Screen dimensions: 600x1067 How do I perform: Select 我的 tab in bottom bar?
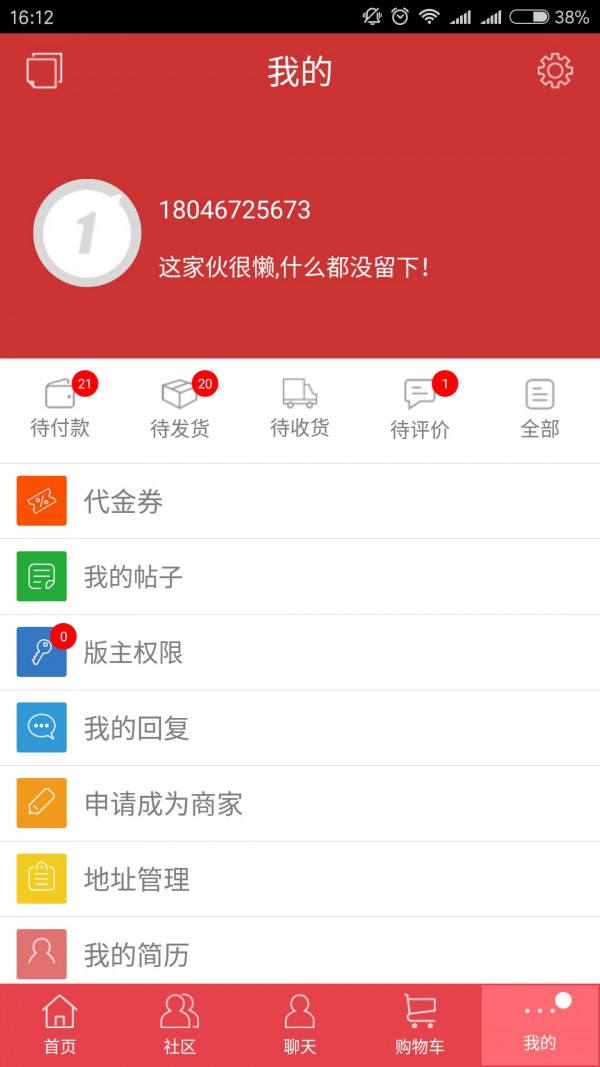540,1025
